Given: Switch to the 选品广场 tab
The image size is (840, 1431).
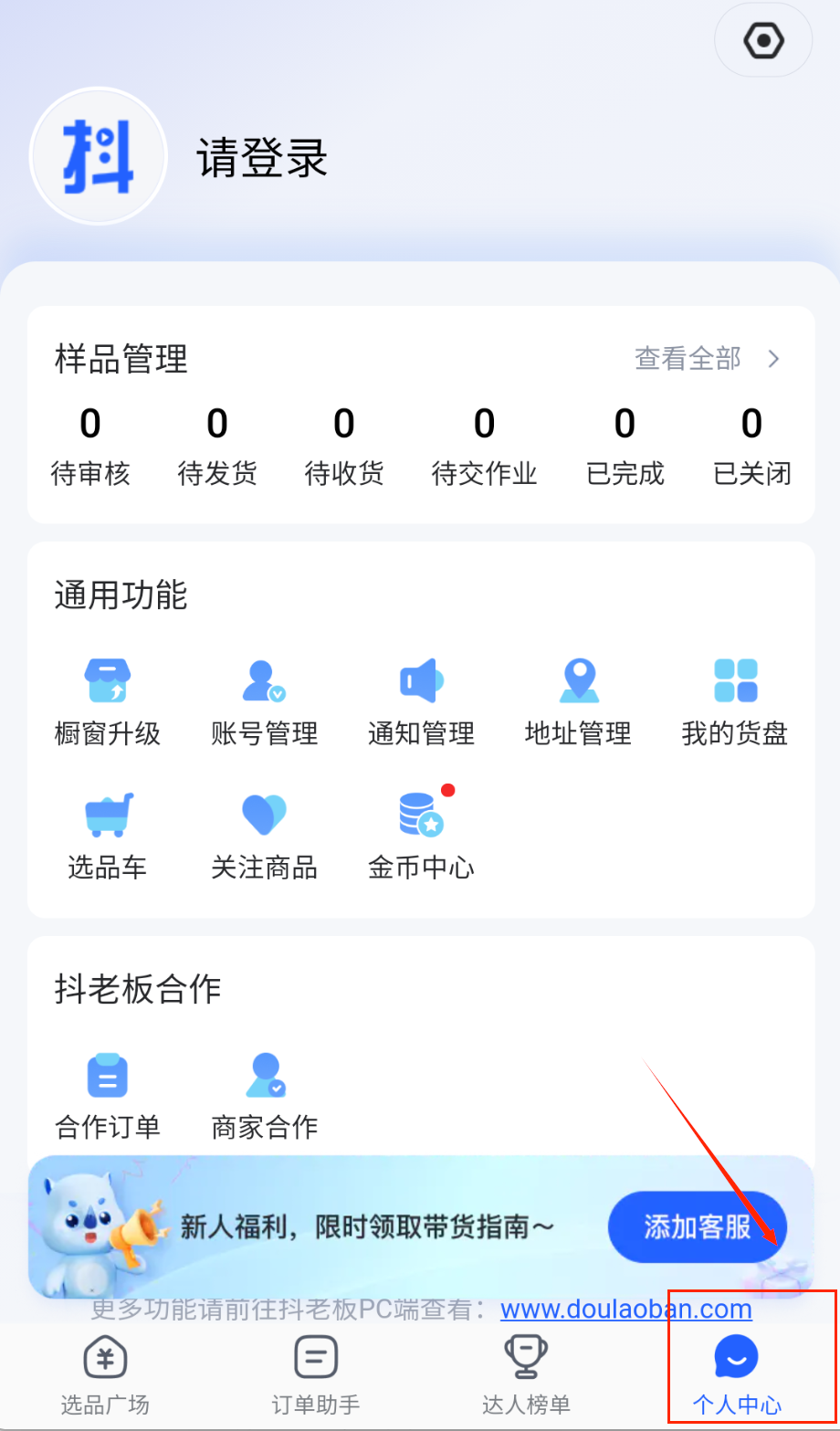Looking at the screenshot, I should click(105, 1375).
